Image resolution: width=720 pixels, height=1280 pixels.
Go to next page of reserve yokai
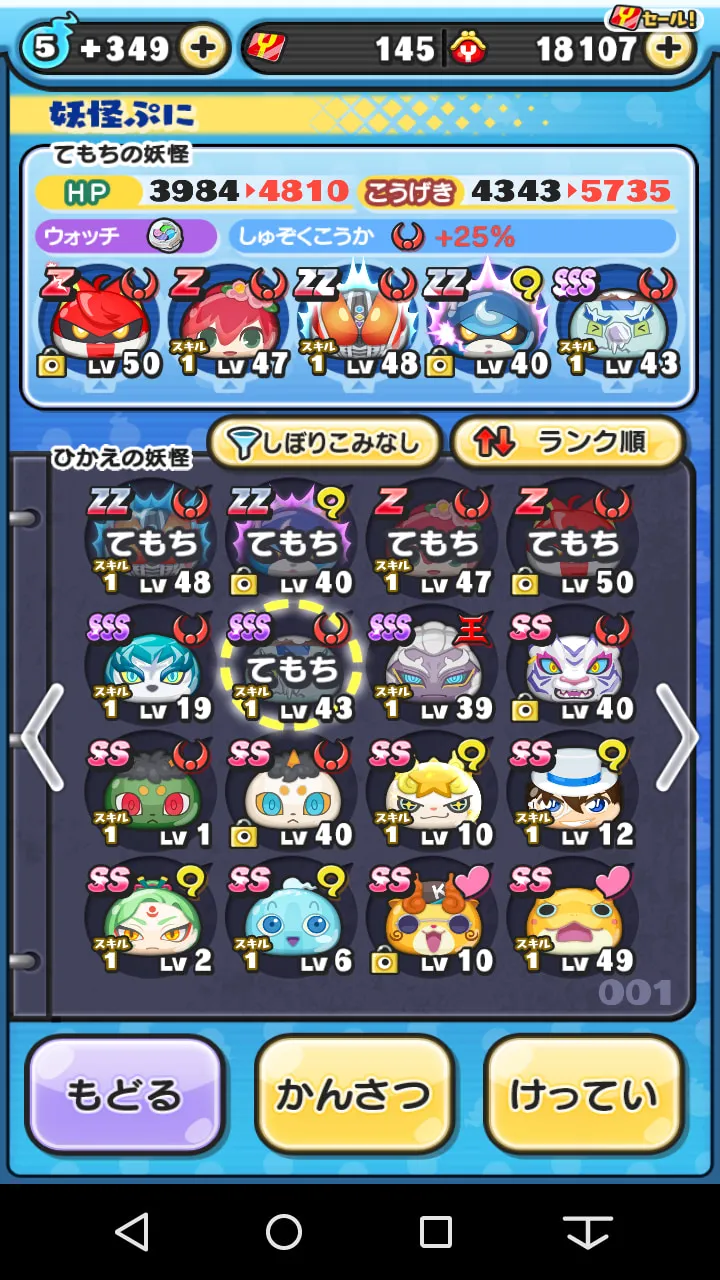[677, 738]
